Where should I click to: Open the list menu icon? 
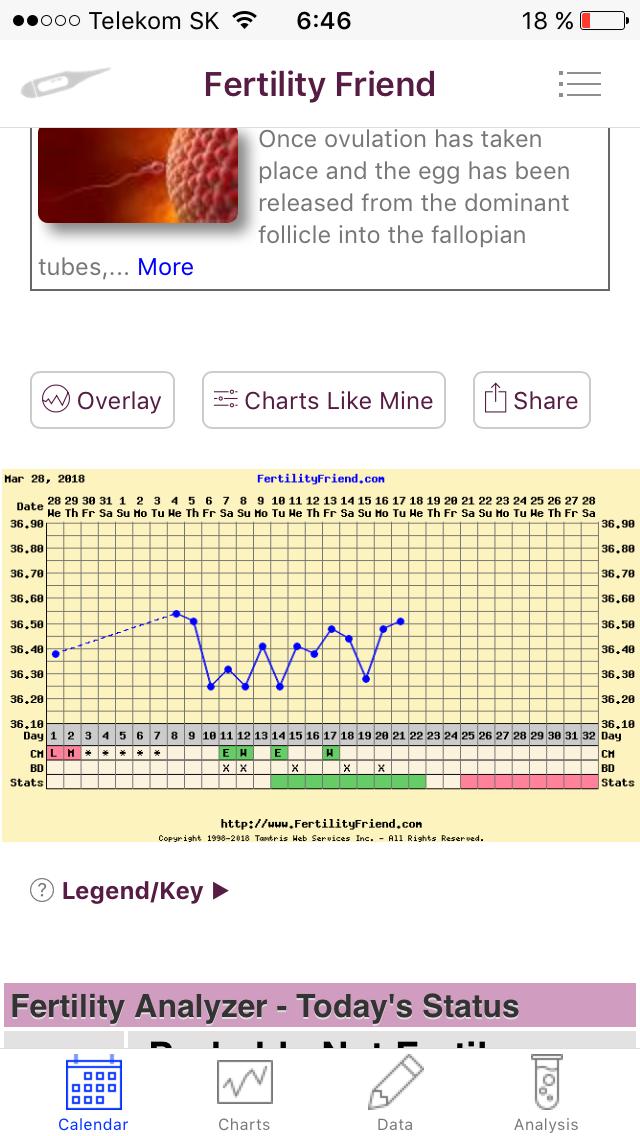[x=579, y=84]
